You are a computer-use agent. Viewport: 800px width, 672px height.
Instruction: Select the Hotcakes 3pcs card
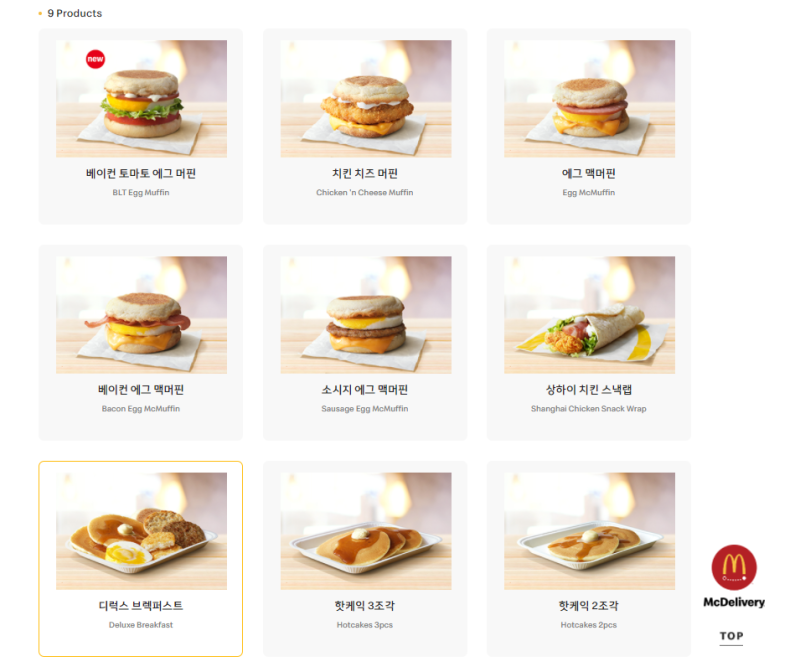point(365,558)
